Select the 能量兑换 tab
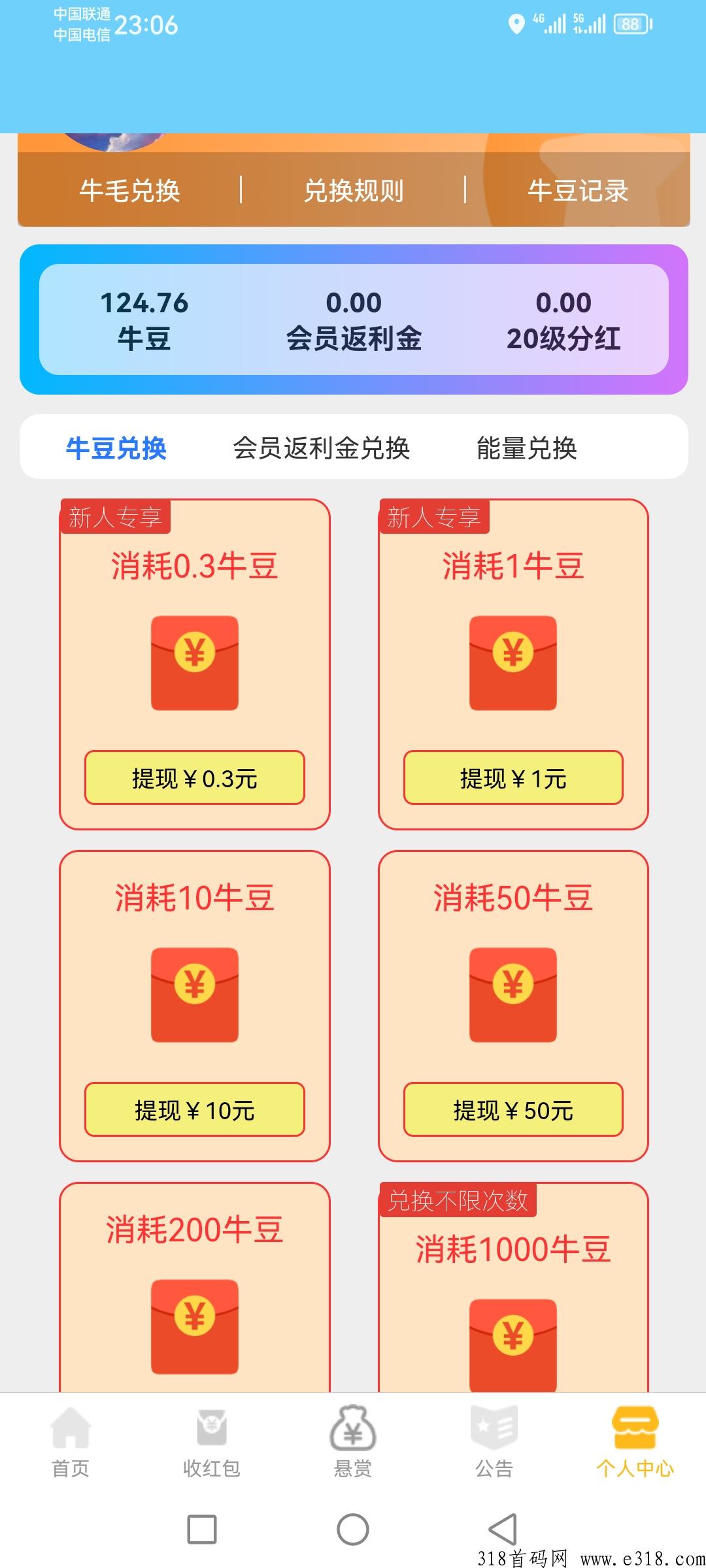Viewport: 706px width, 1568px height. pos(526,448)
